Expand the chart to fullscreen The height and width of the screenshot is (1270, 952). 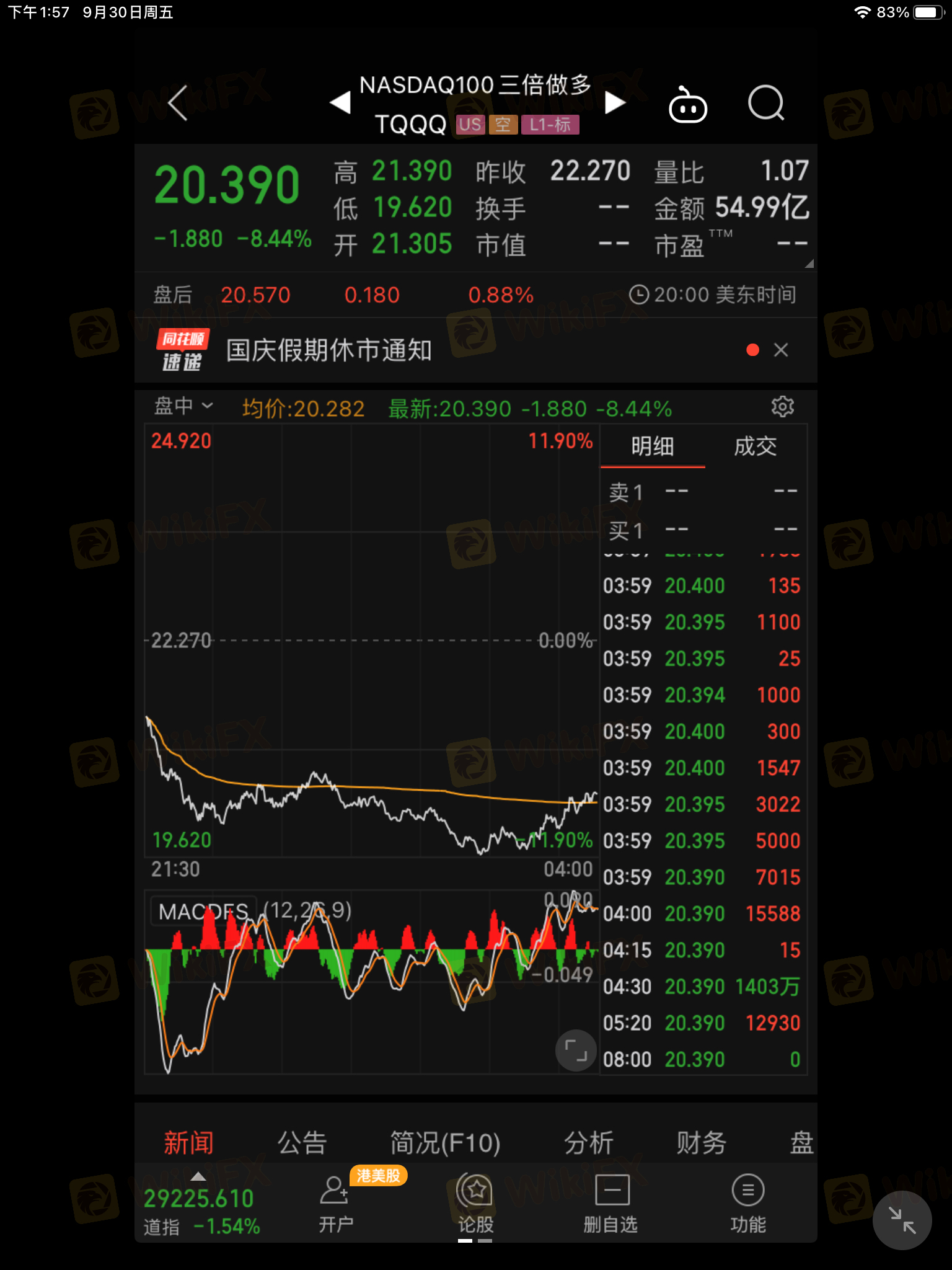point(575,1051)
